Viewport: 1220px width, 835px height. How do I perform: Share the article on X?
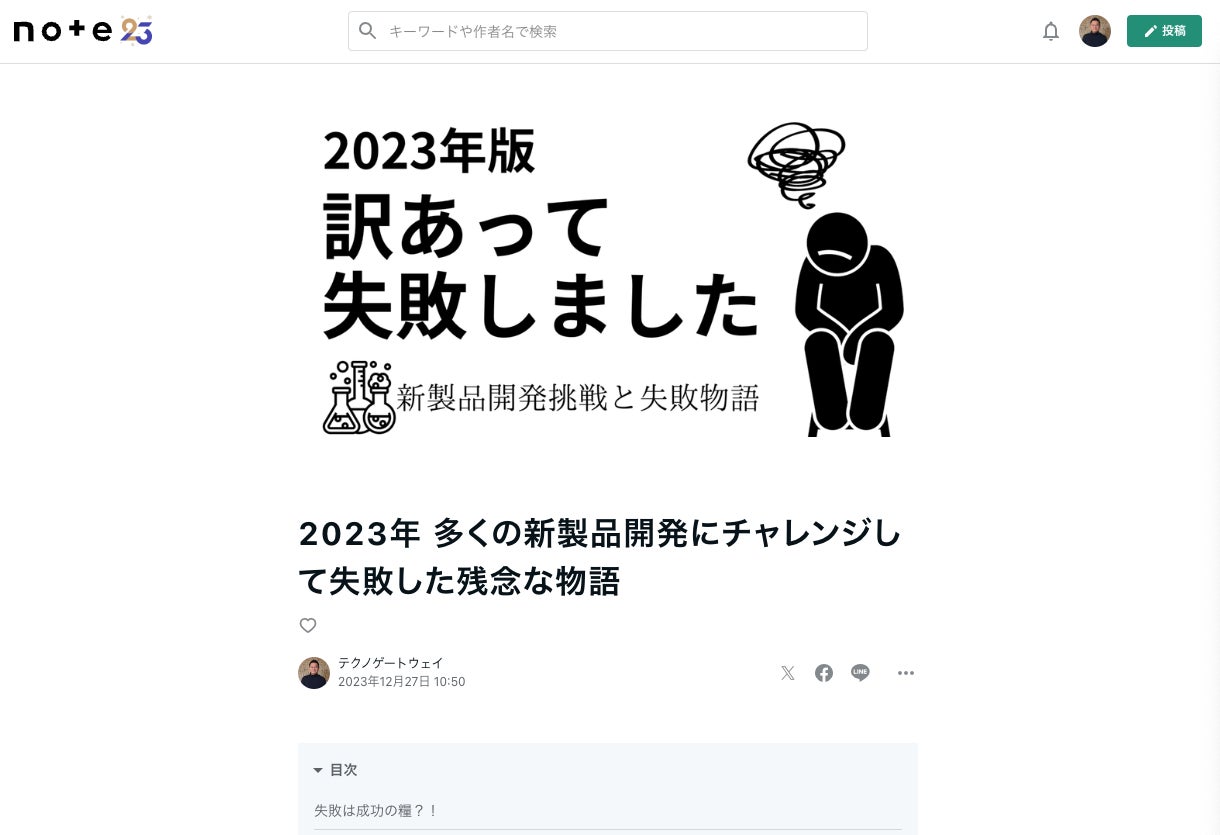pos(787,673)
